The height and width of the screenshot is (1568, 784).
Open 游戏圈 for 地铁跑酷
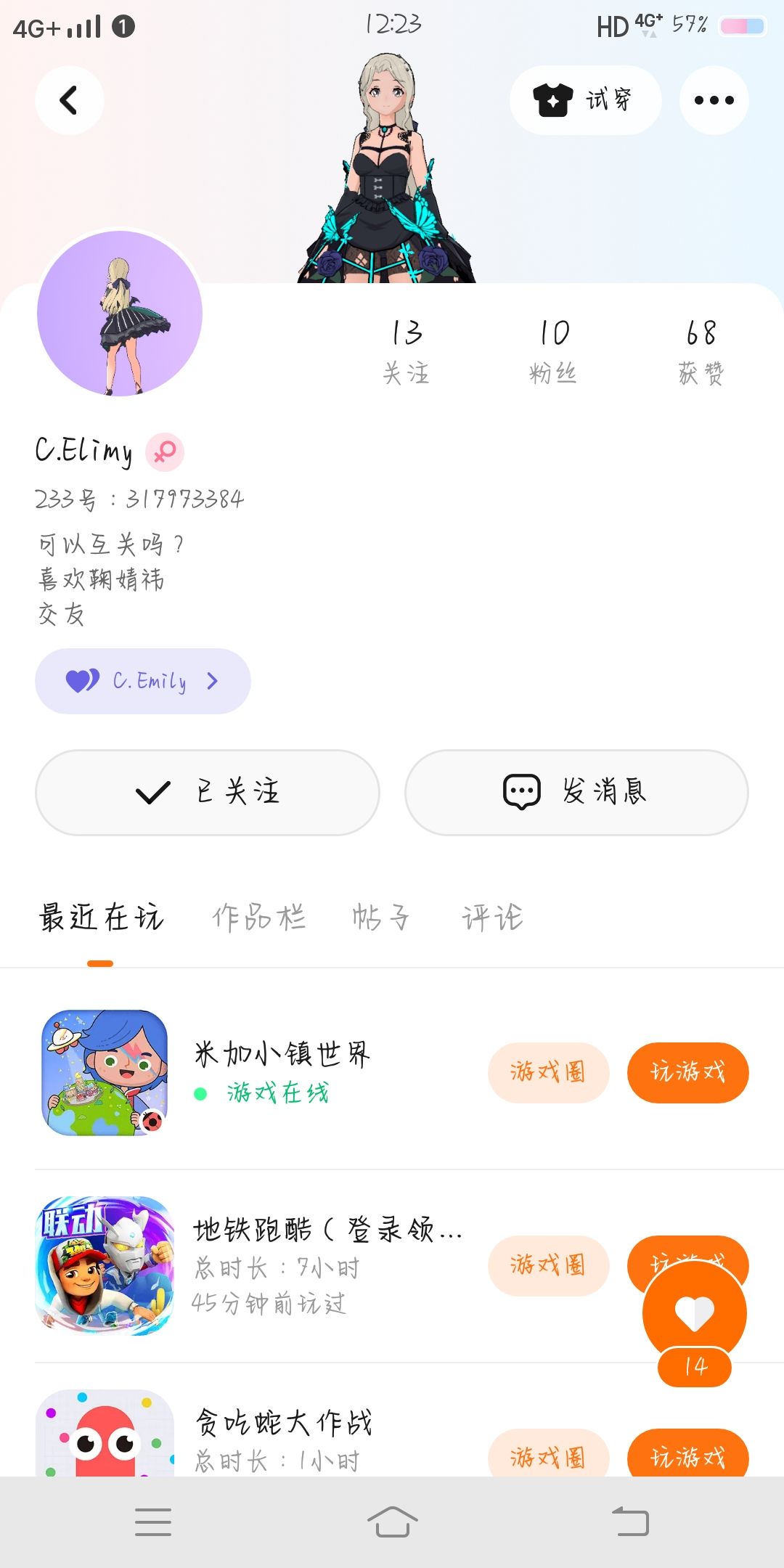pyautogui.click(x=548, y=1265)
